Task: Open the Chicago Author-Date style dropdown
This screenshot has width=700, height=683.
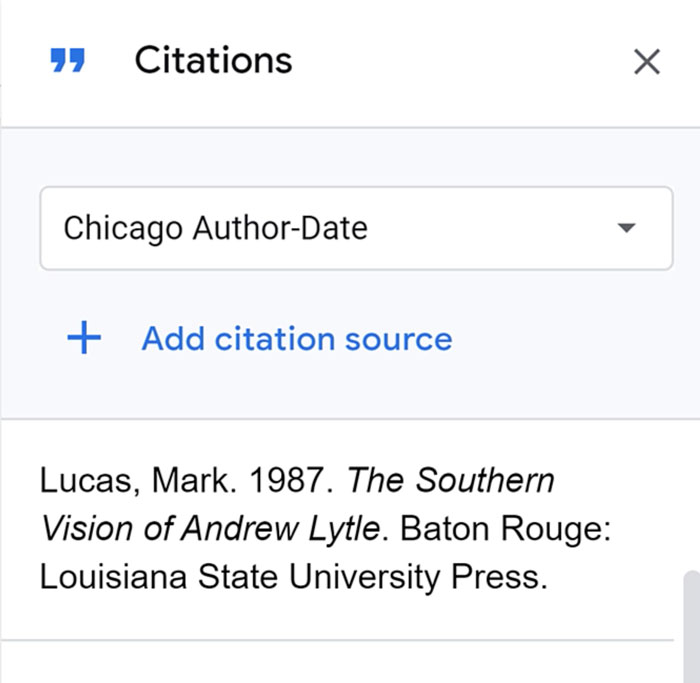Action: click(356, 228)
